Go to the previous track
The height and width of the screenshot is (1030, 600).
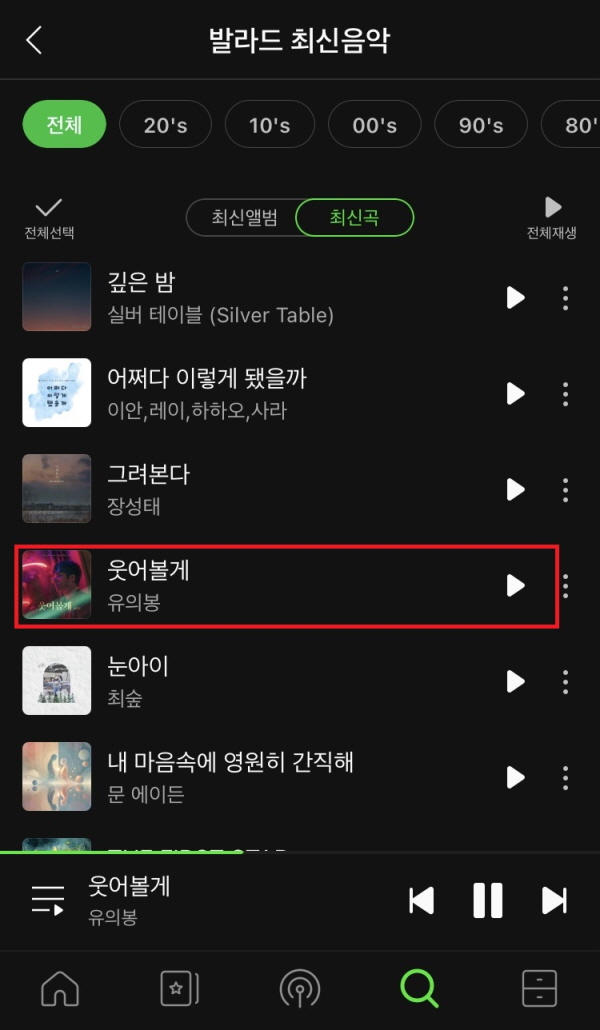click(x=422, y=900)
